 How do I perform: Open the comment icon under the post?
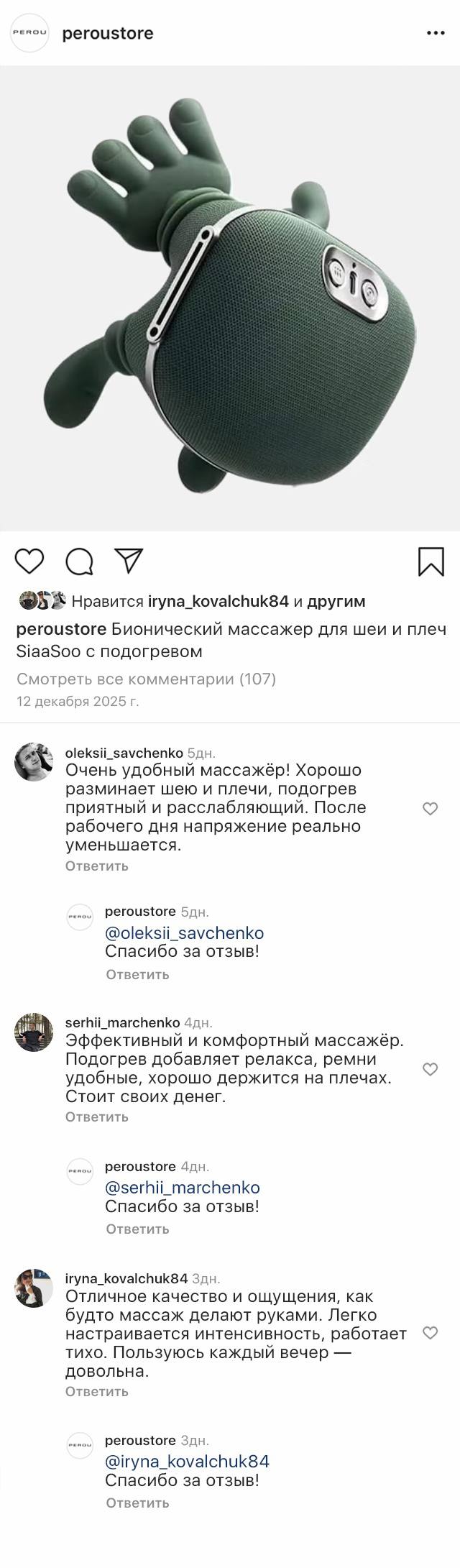click(x=80, y=561)
